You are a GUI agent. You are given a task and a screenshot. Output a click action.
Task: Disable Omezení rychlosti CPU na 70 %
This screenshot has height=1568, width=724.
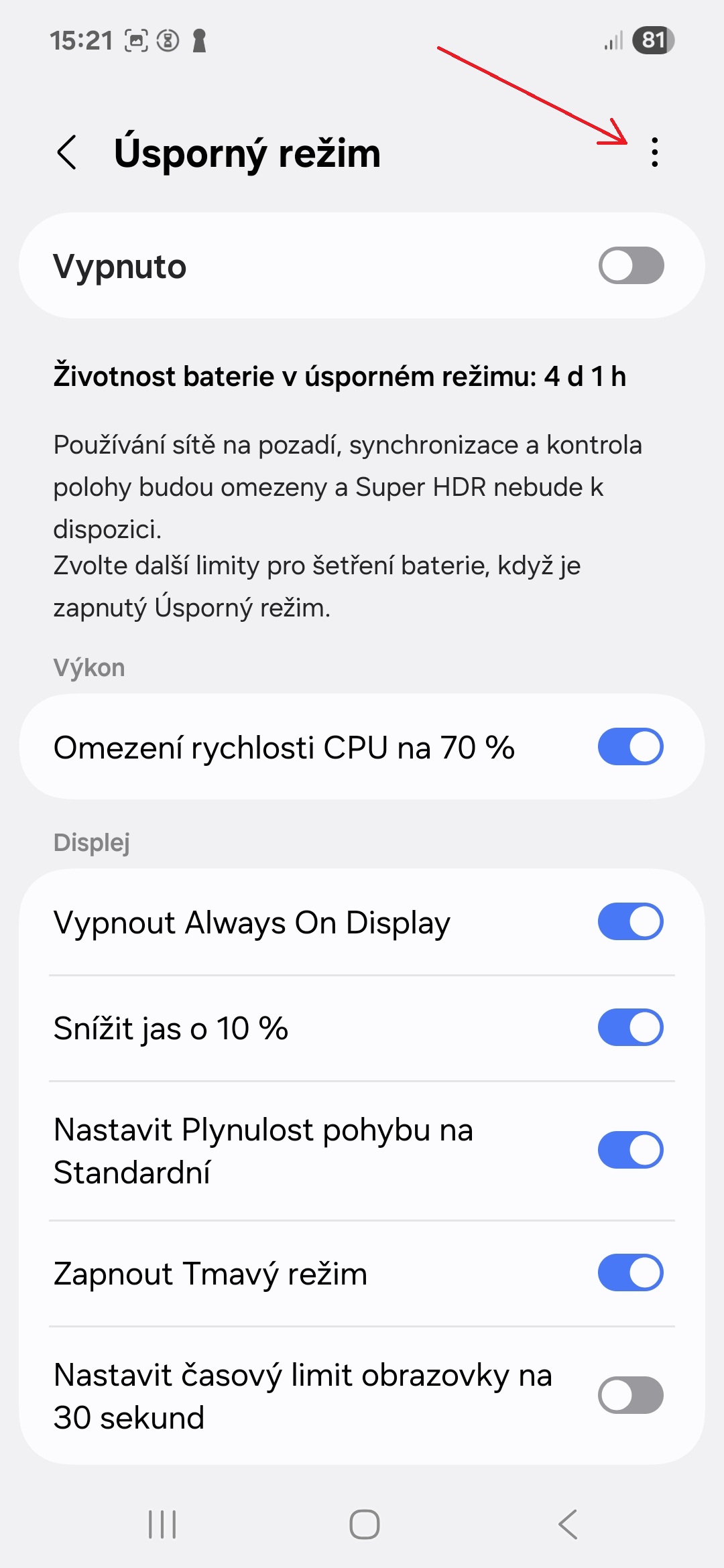(631, 746)
